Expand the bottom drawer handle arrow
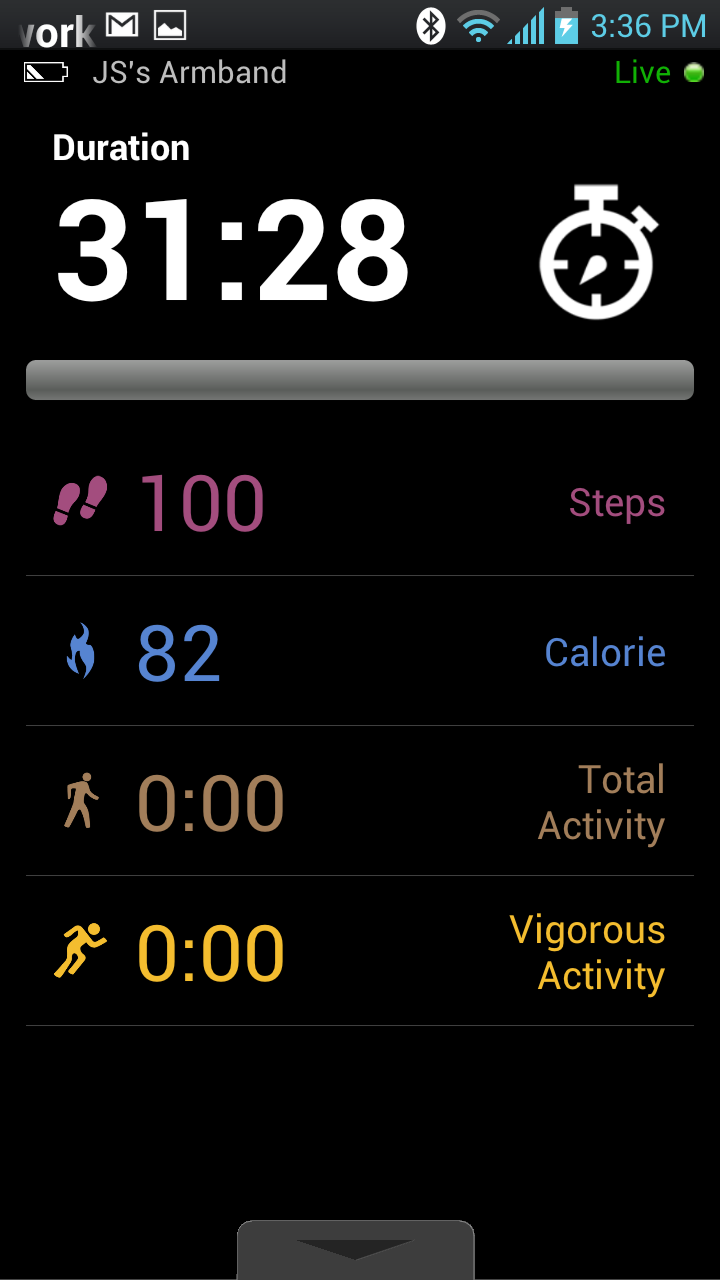This screenshot has width=720, height=1280. [355, 1250]
